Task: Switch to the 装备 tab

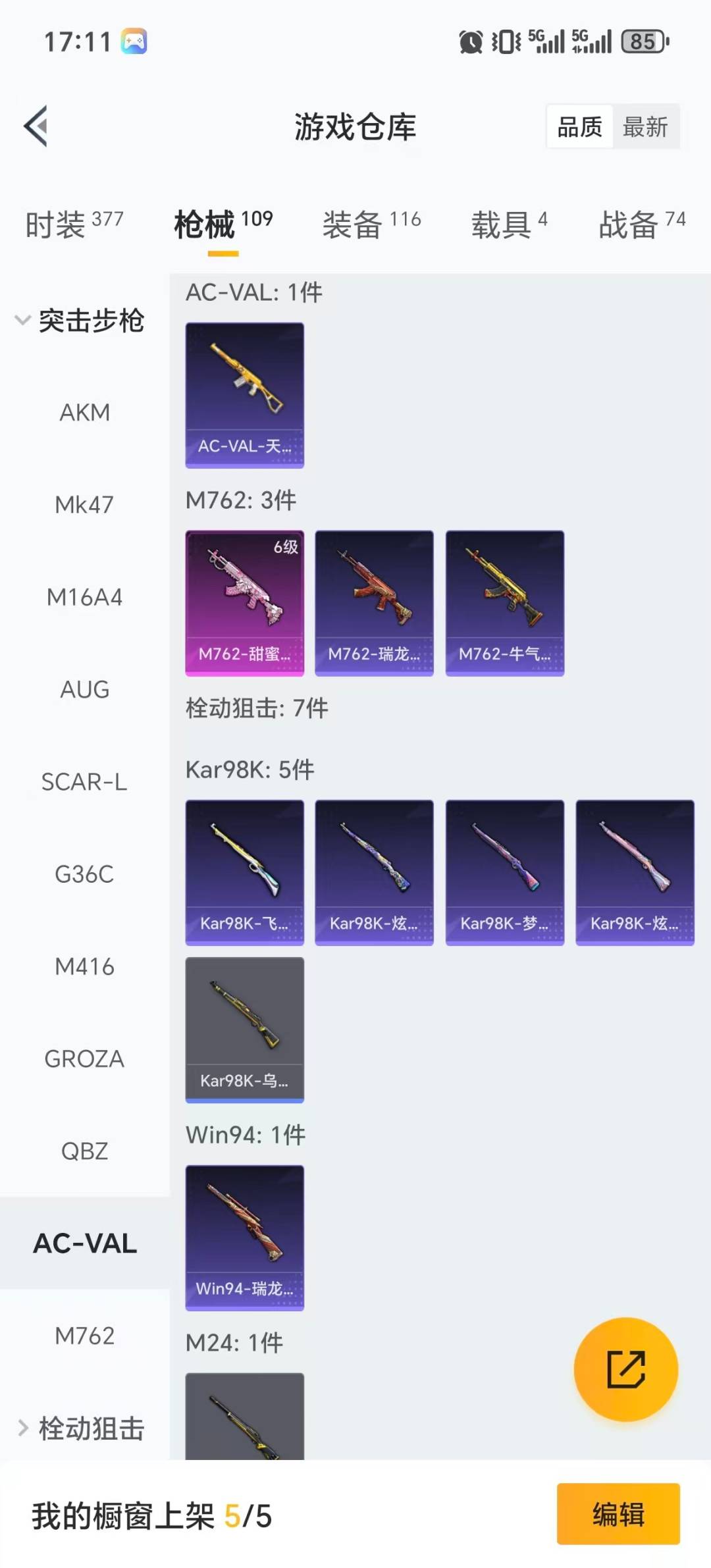Action: point(371,224)
